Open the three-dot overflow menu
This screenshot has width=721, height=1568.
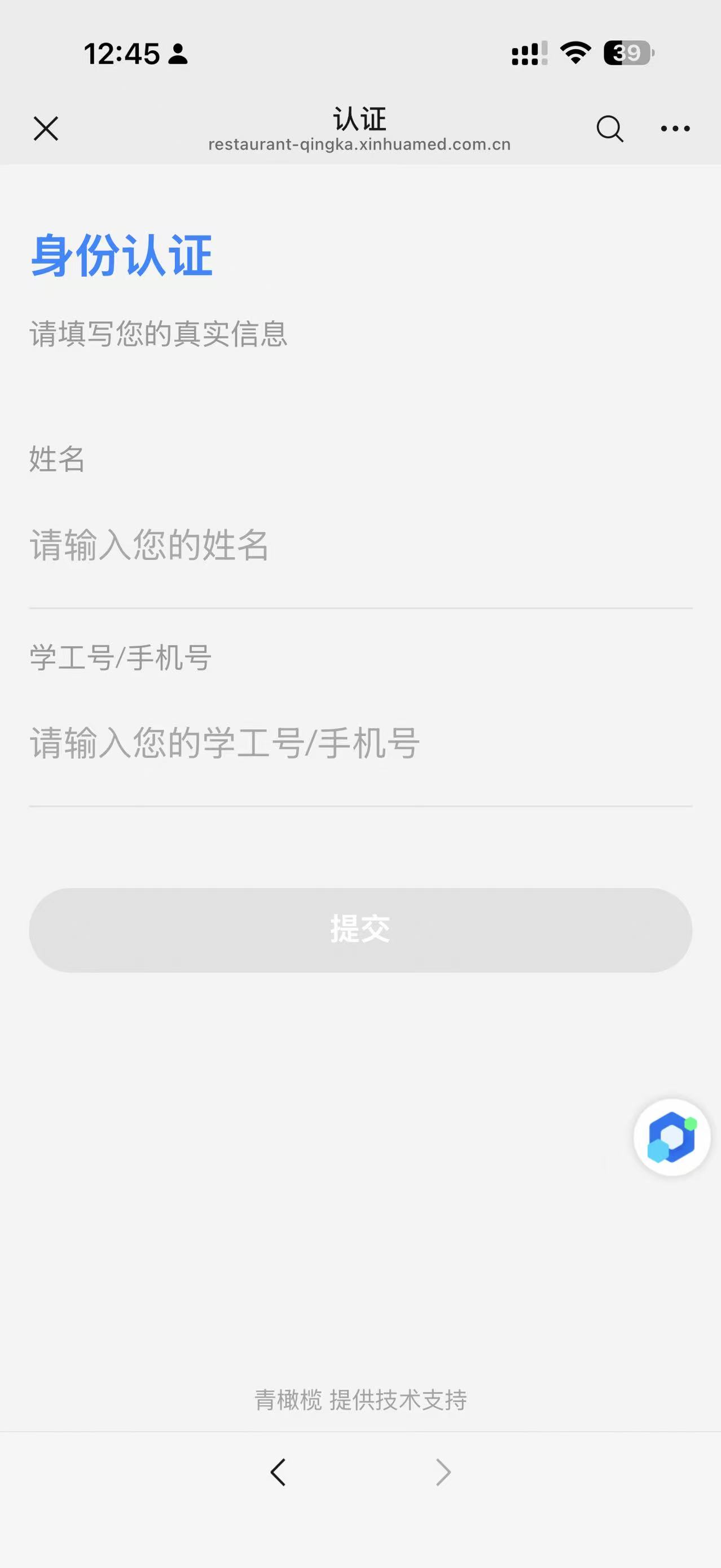pyautogui.click(x=675, y=129)
